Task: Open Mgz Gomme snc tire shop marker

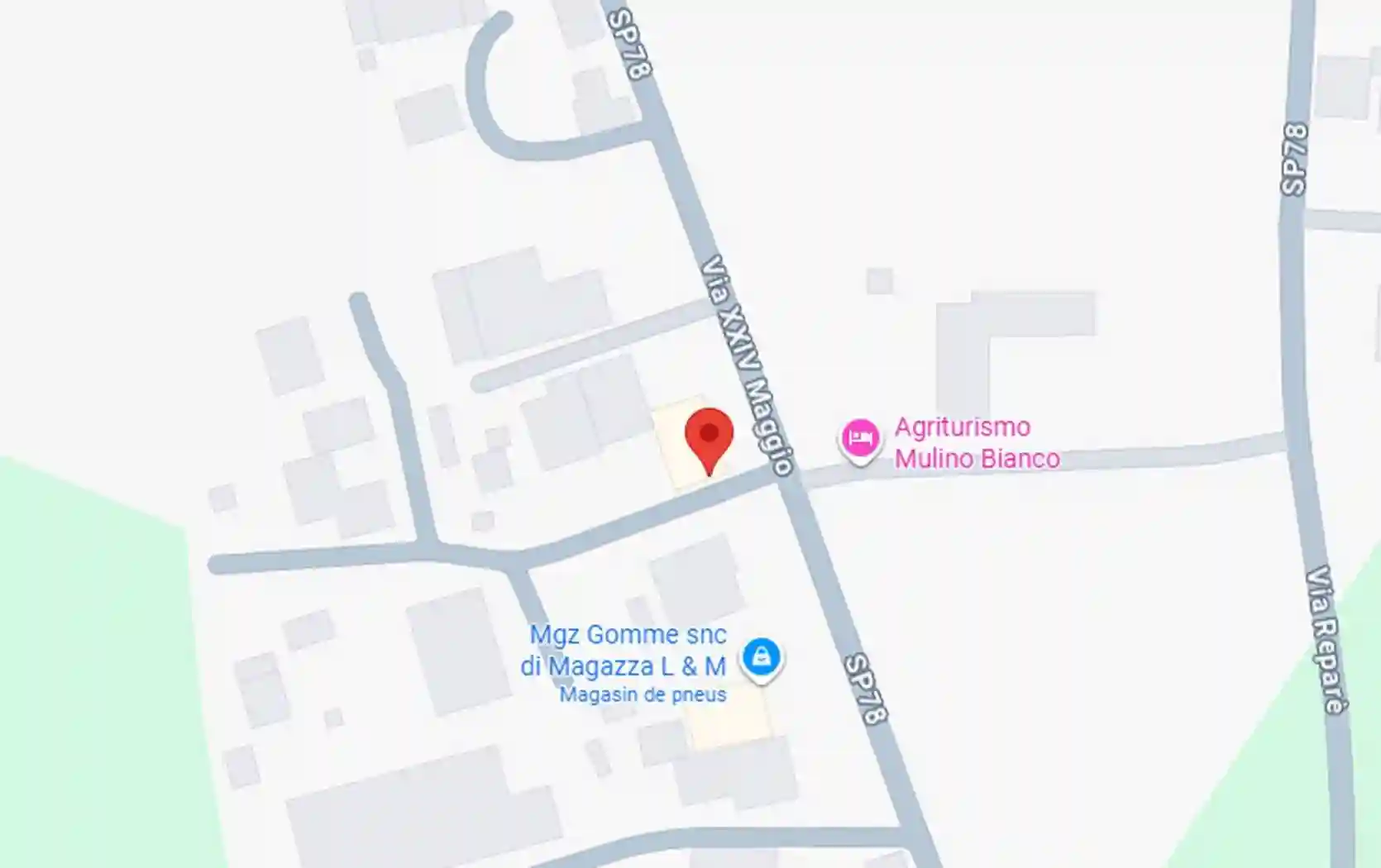Action: (761, 658)
